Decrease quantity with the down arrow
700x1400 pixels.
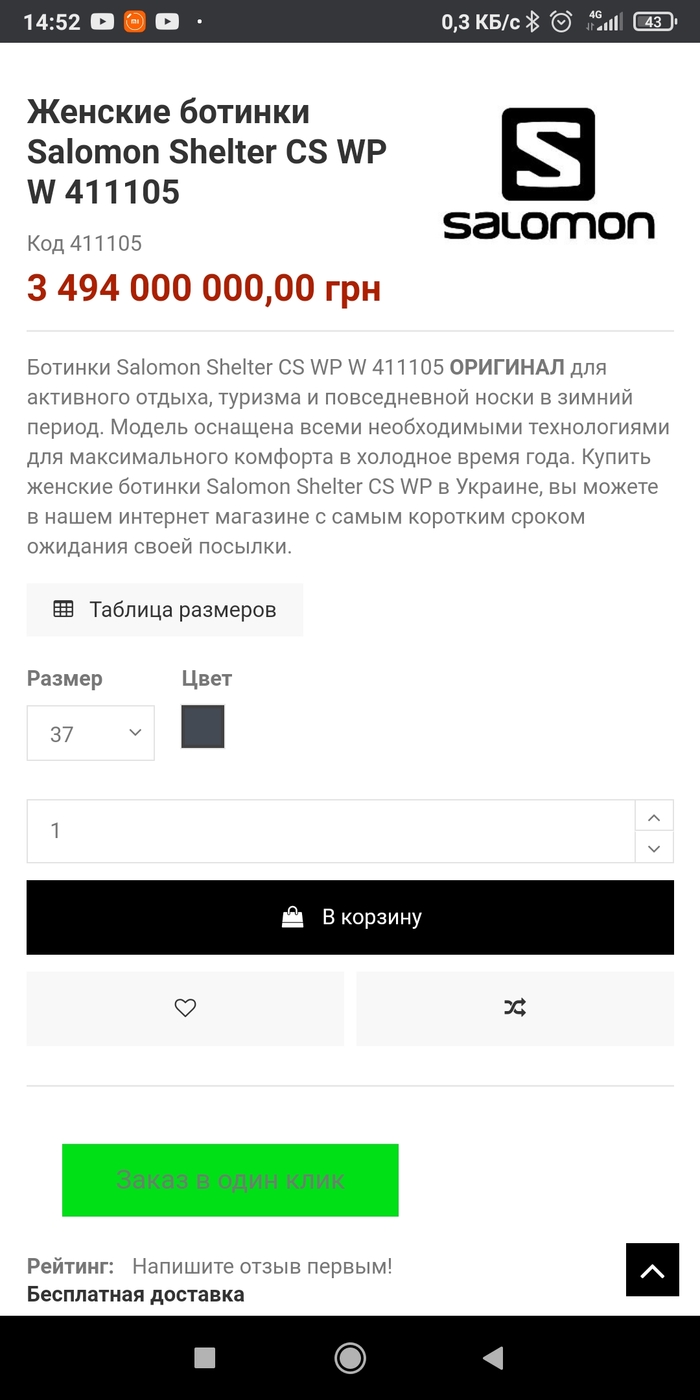click(x=654, y=847)
